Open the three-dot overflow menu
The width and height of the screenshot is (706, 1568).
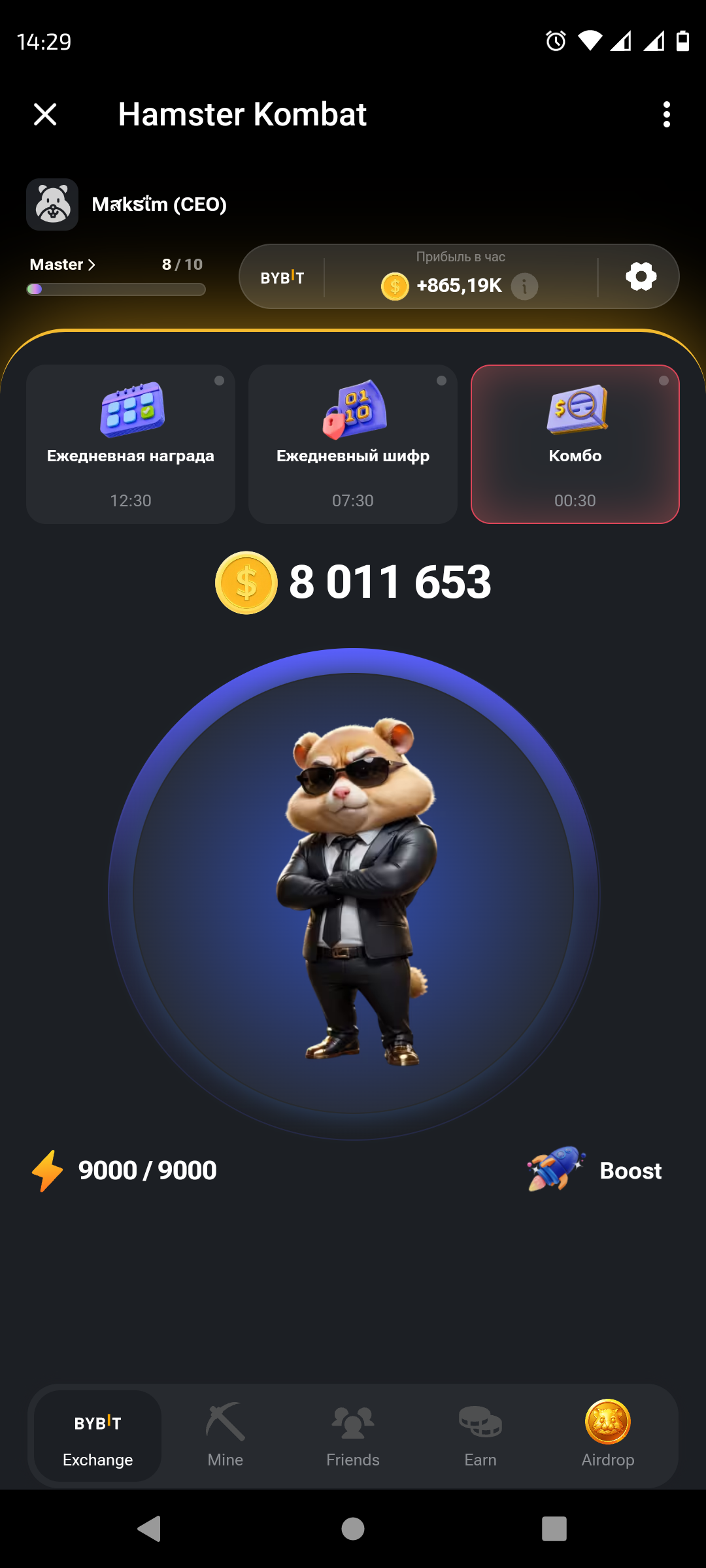click(666, 114)
